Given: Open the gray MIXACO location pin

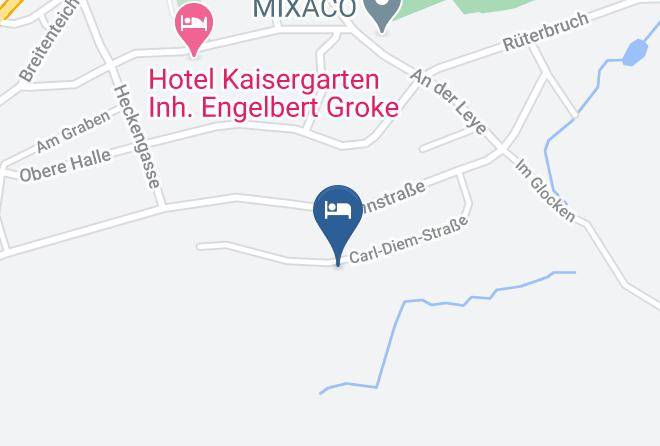Looking at the screenshot, I should [x=382, y=14].
